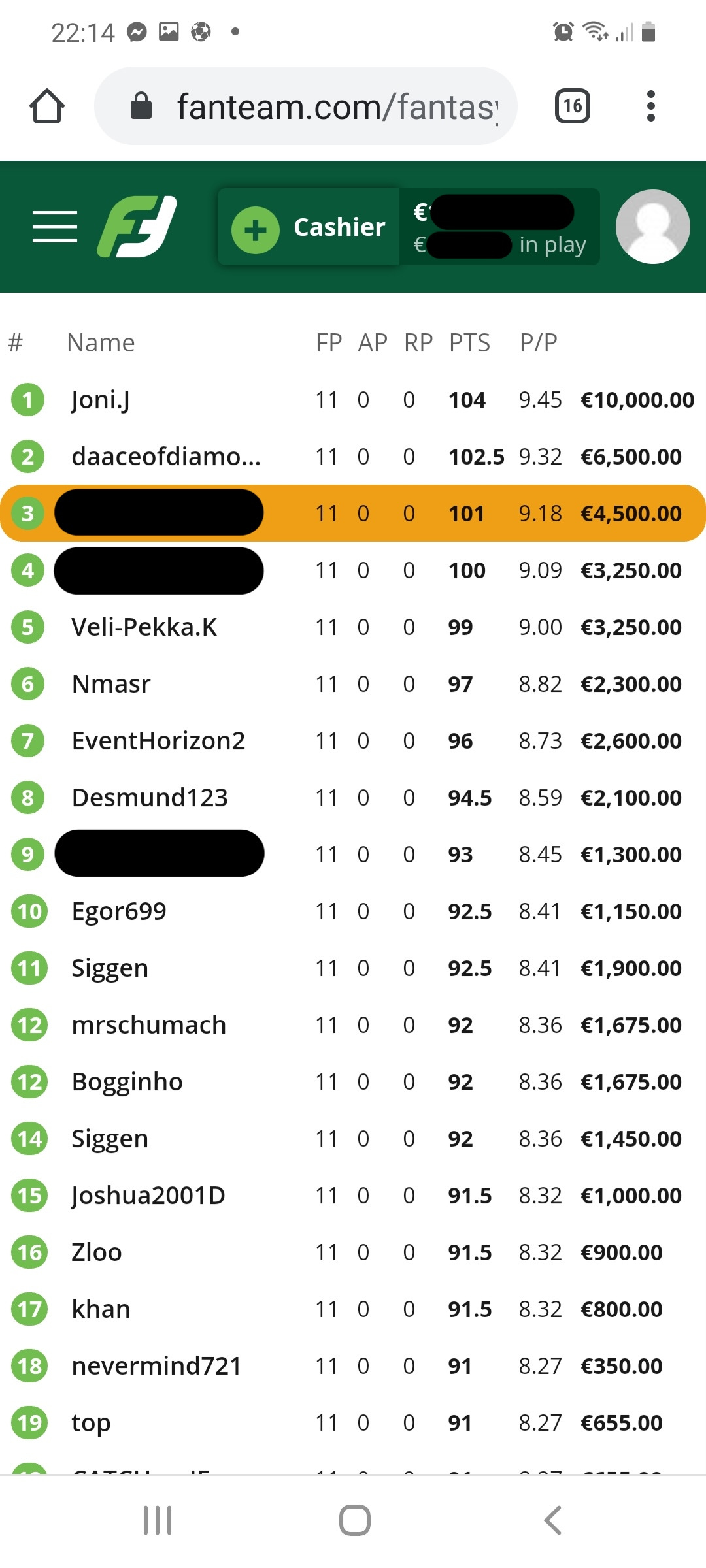Select Nmasr in the leaderboard
Viewport: 706px width, 1568px height.
tap(111, 684)
